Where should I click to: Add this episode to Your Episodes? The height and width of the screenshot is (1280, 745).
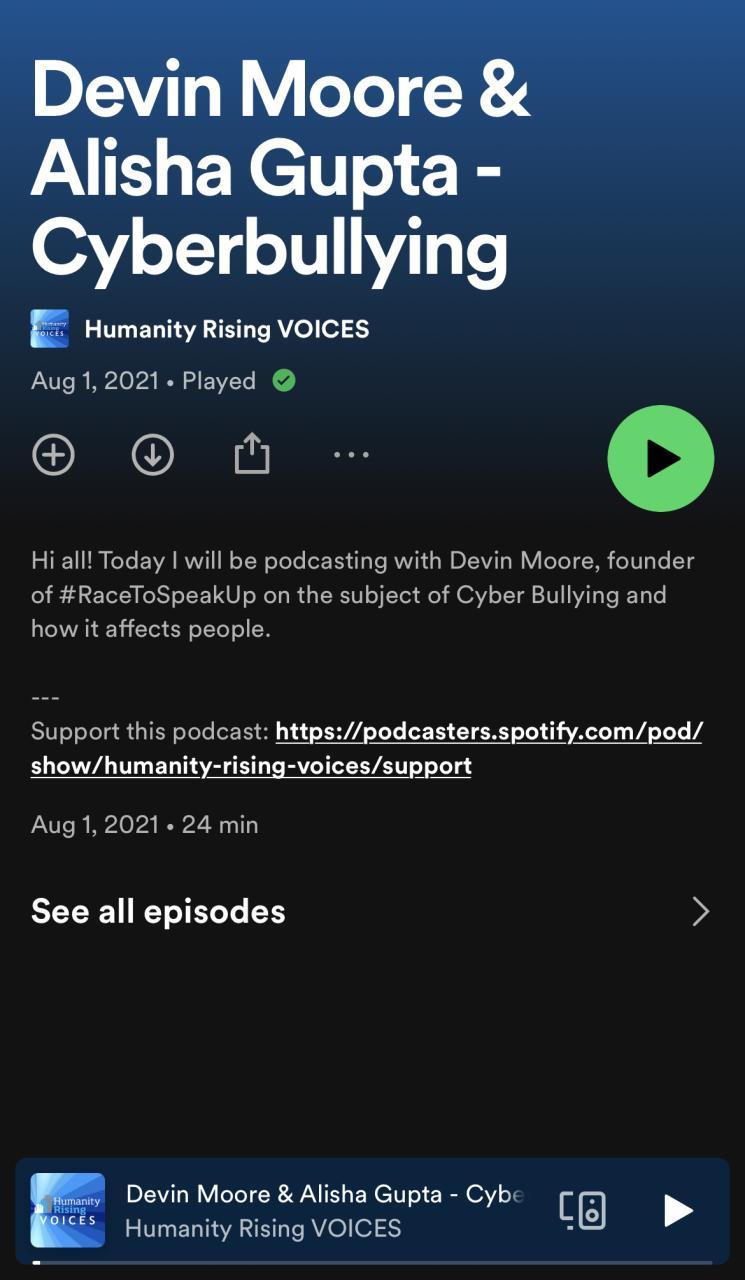click(x=53, y=455)
